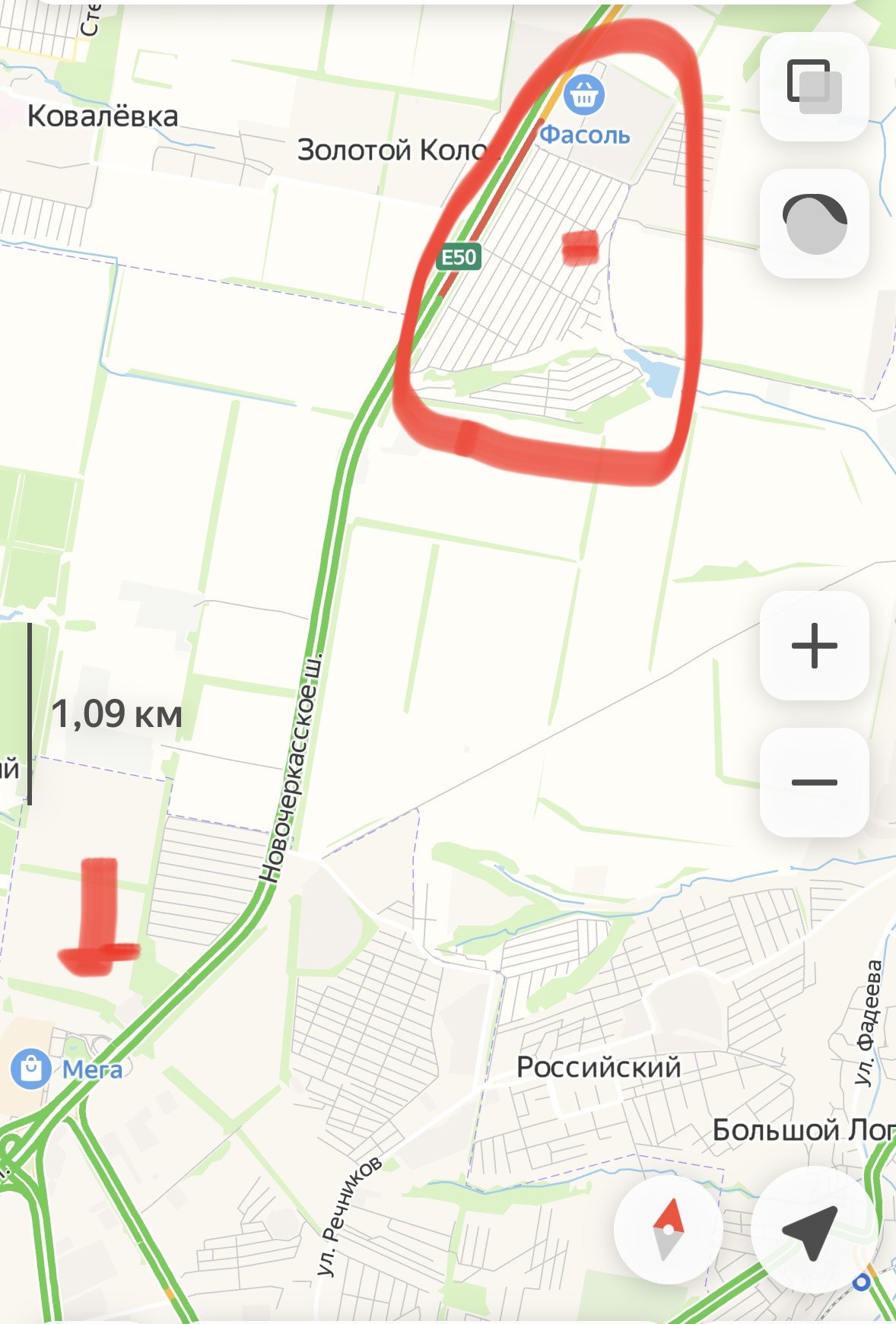Viewport: 896px width, 1324px height.
Task: Zoom out with the minus button
Action: pyautogui.click(x=814, y=782)
